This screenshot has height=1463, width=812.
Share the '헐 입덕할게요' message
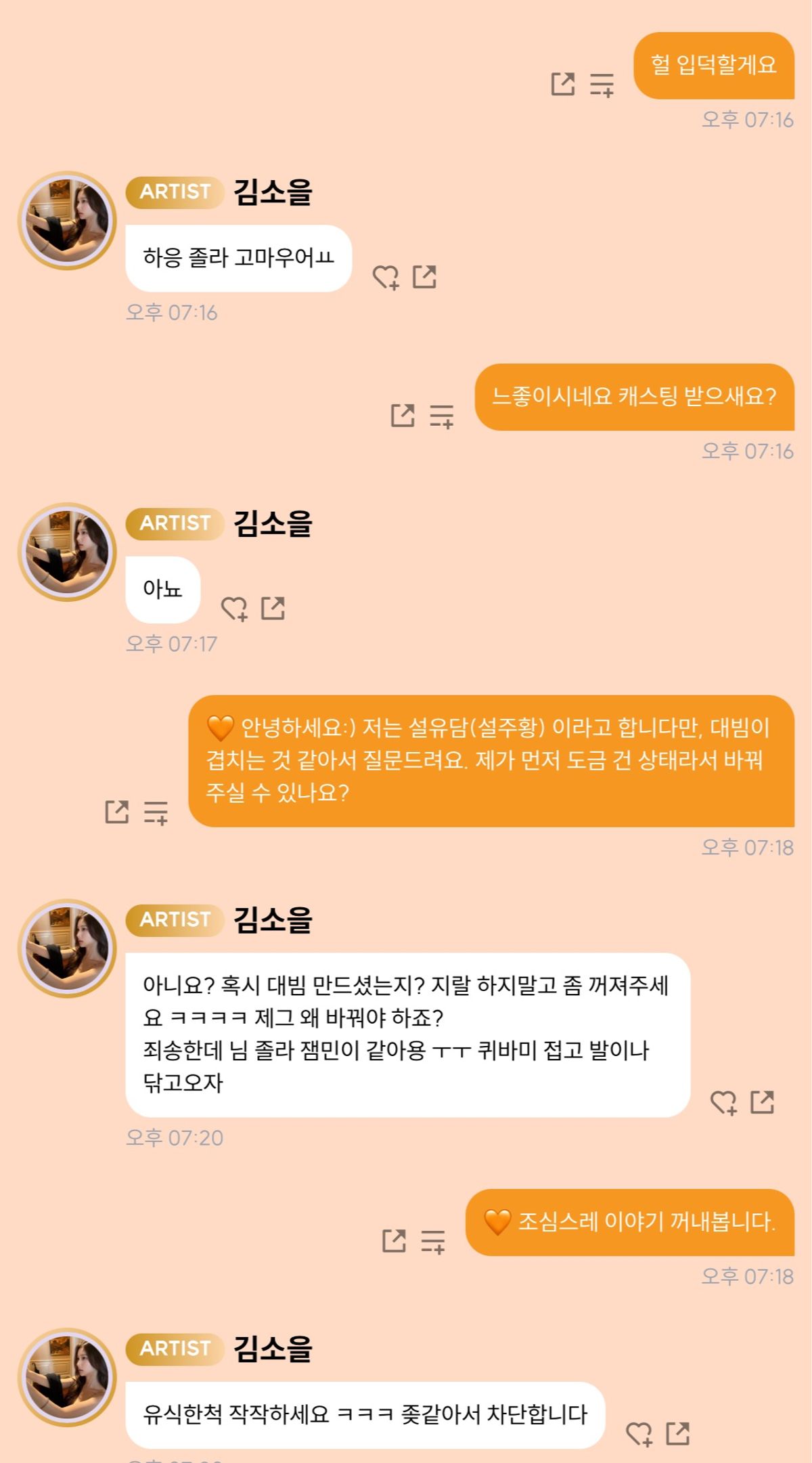click(x=563, y=84)
